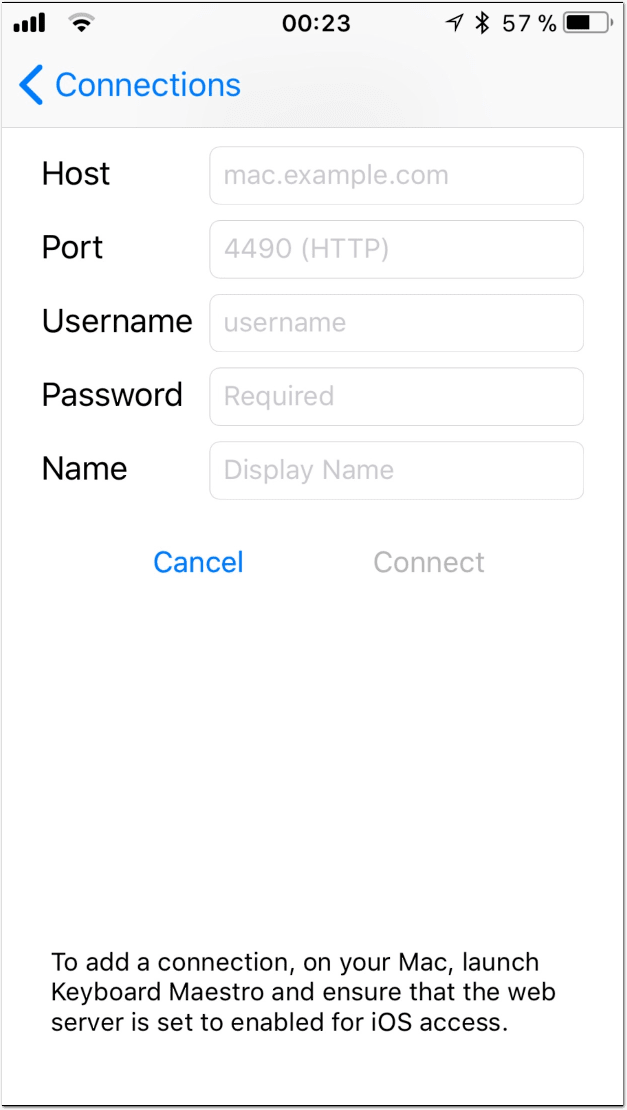Tap the Host field

[x=396, y=176]
